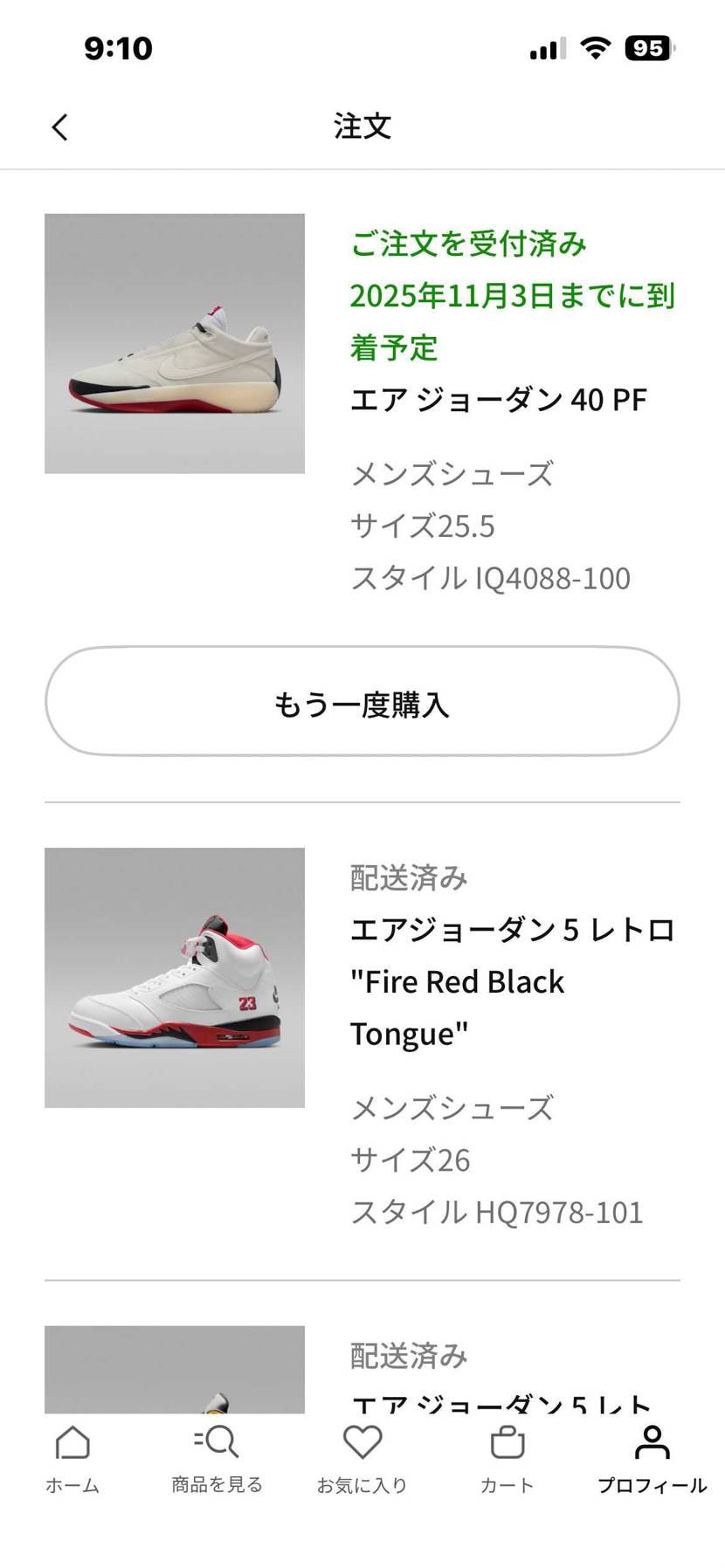Open the エア ジョーダン 40 PF order
The height and width of the screenshot is (1568, 725).
pos(498,400)
